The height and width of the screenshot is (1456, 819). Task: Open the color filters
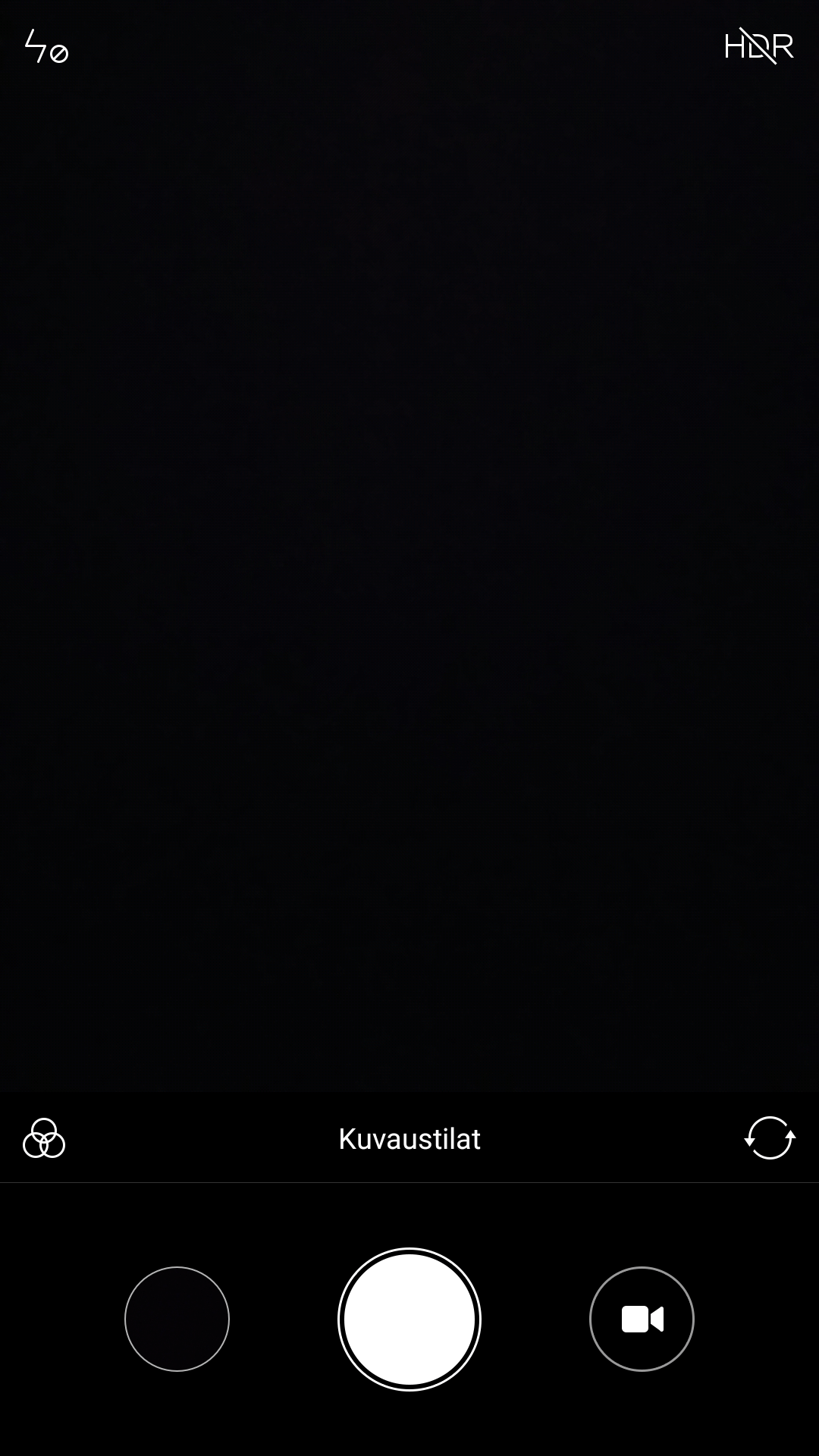(x=44, y=1138)
